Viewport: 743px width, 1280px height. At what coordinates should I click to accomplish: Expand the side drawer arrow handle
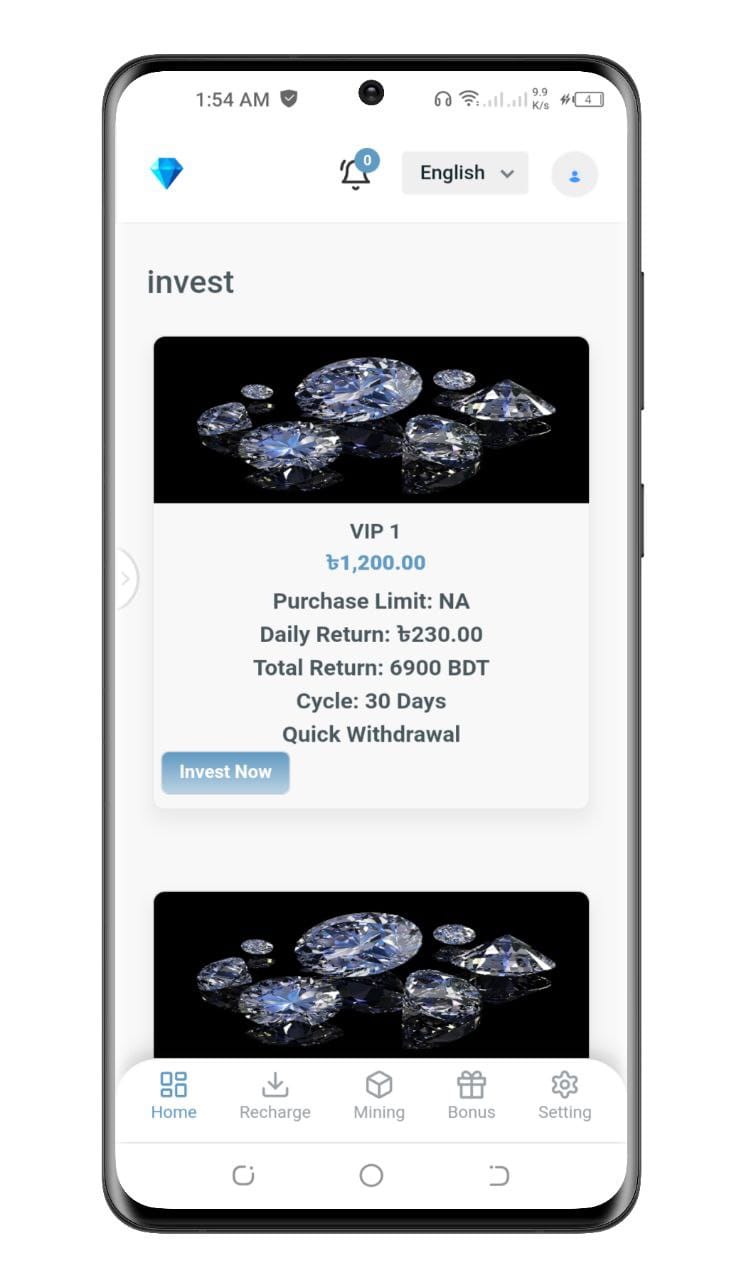click(125, 578)
